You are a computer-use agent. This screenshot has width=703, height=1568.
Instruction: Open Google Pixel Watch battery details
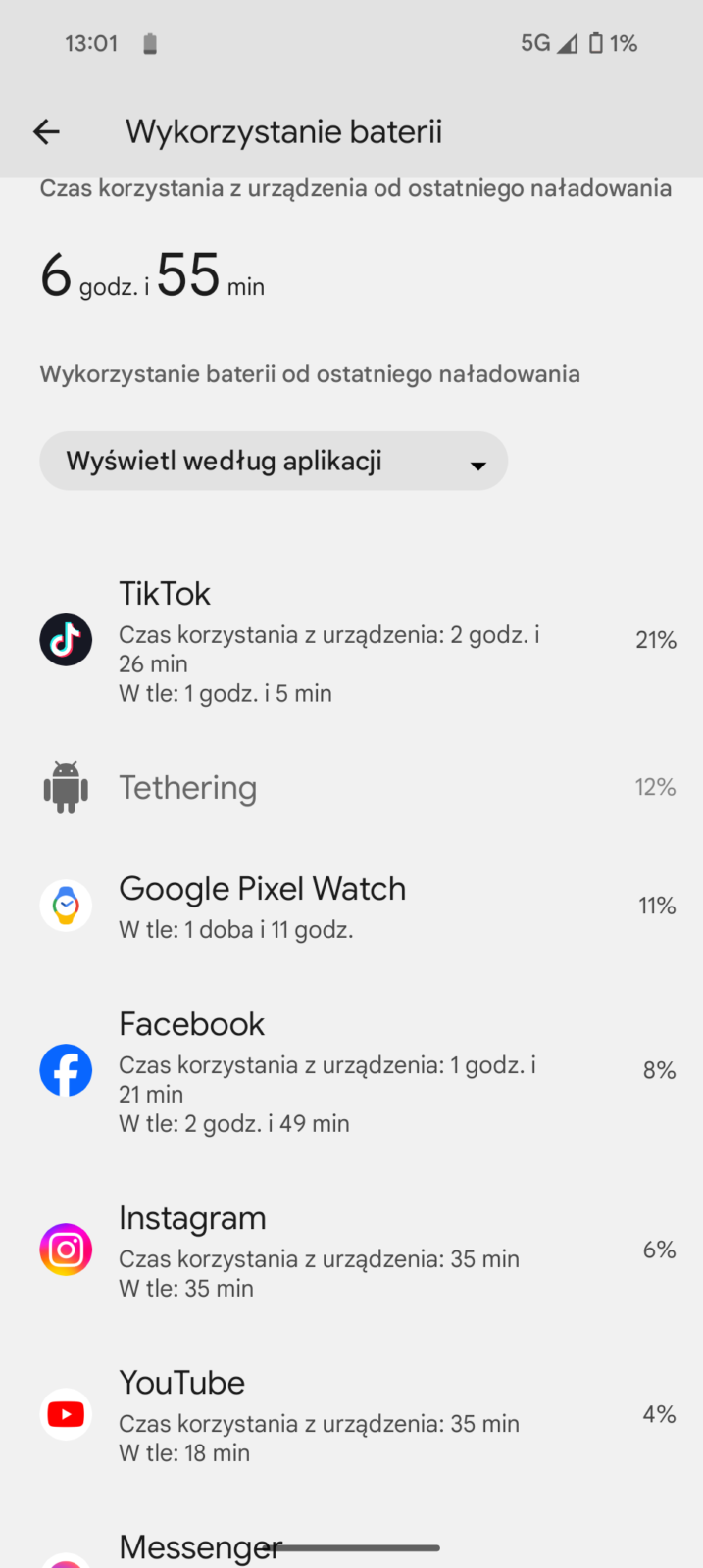point(351,906)
